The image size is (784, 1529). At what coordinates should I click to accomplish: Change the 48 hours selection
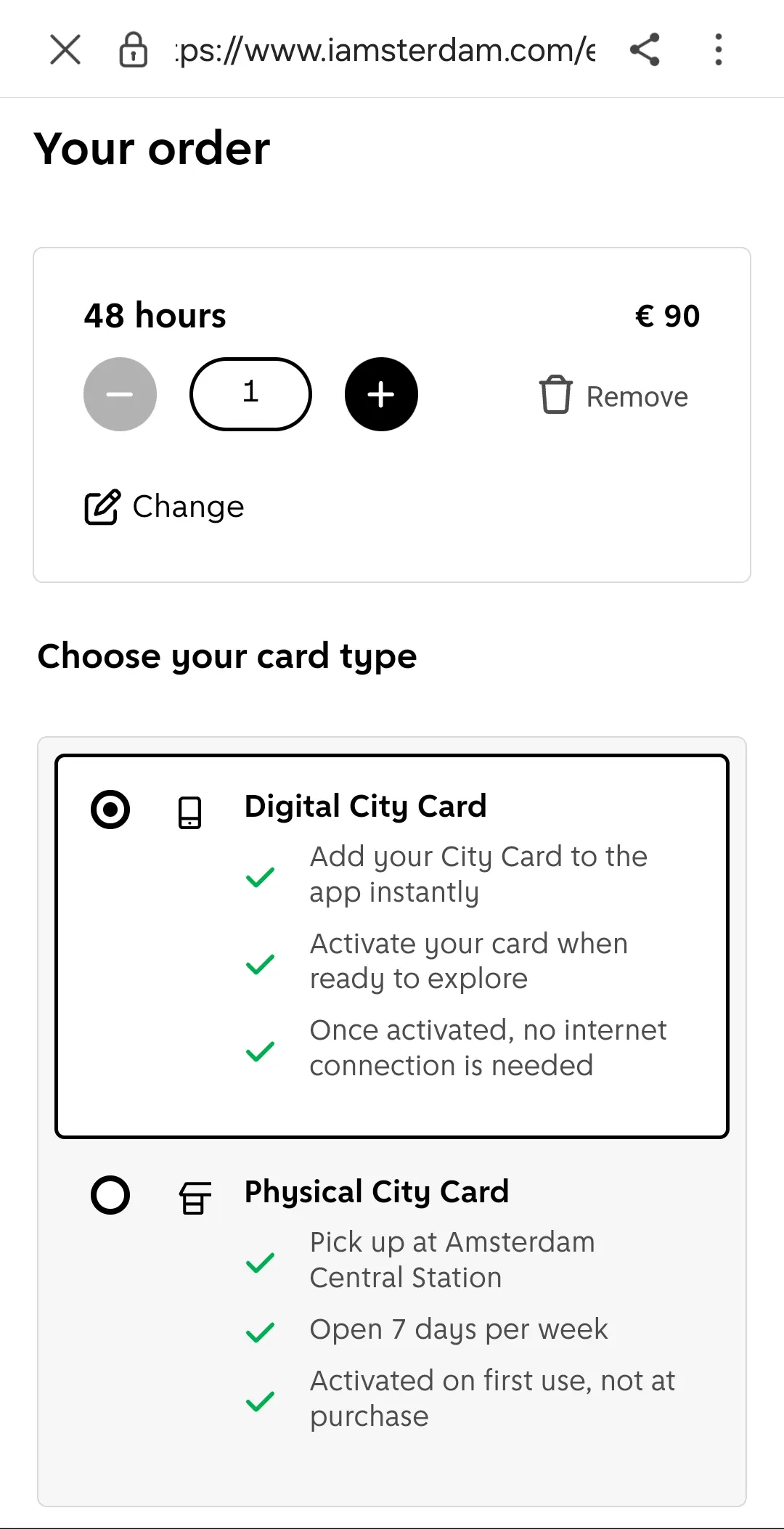[166, 507]
